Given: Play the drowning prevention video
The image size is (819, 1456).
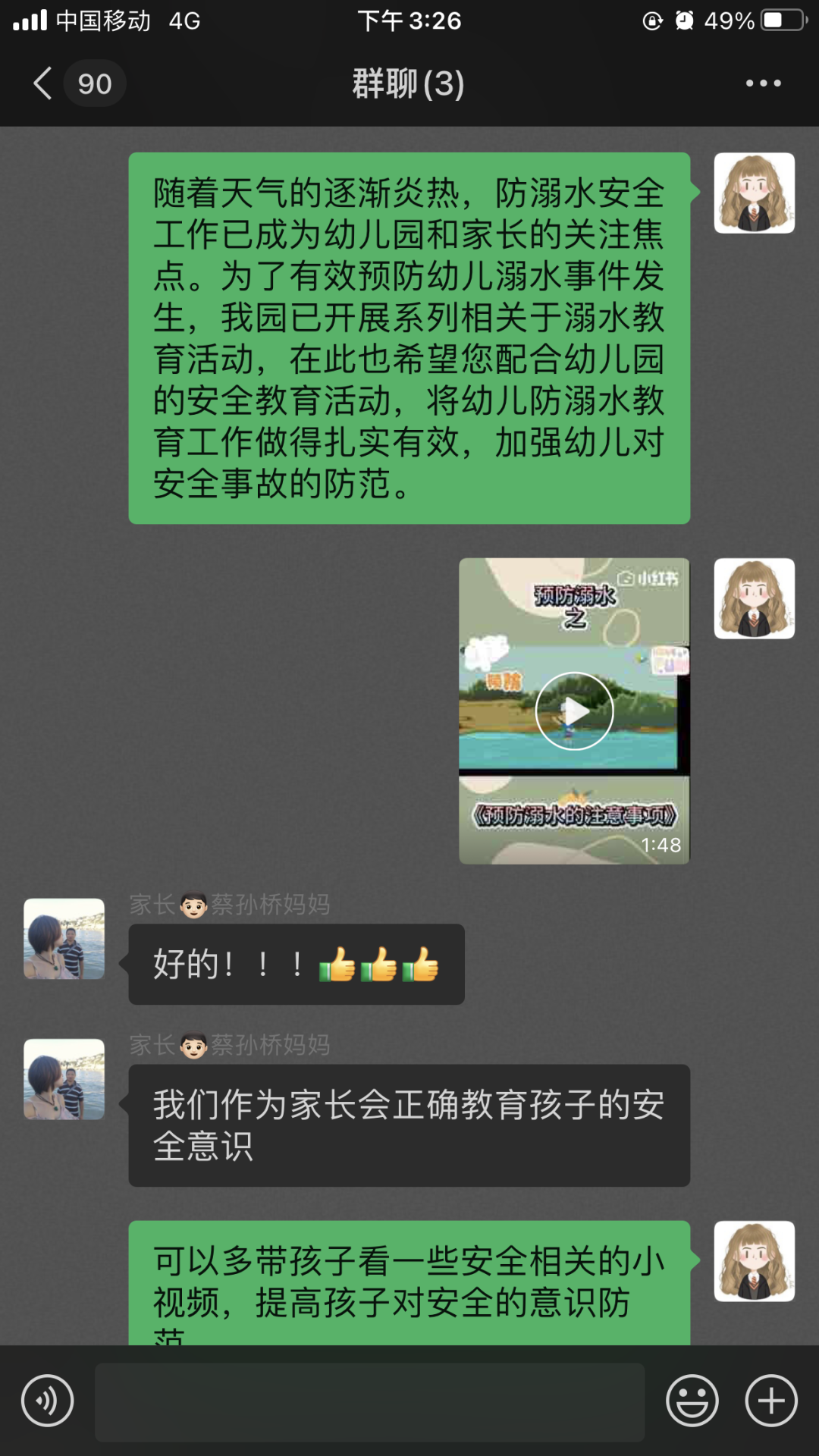Looking at the screenshot, I should tap(574, 711).
